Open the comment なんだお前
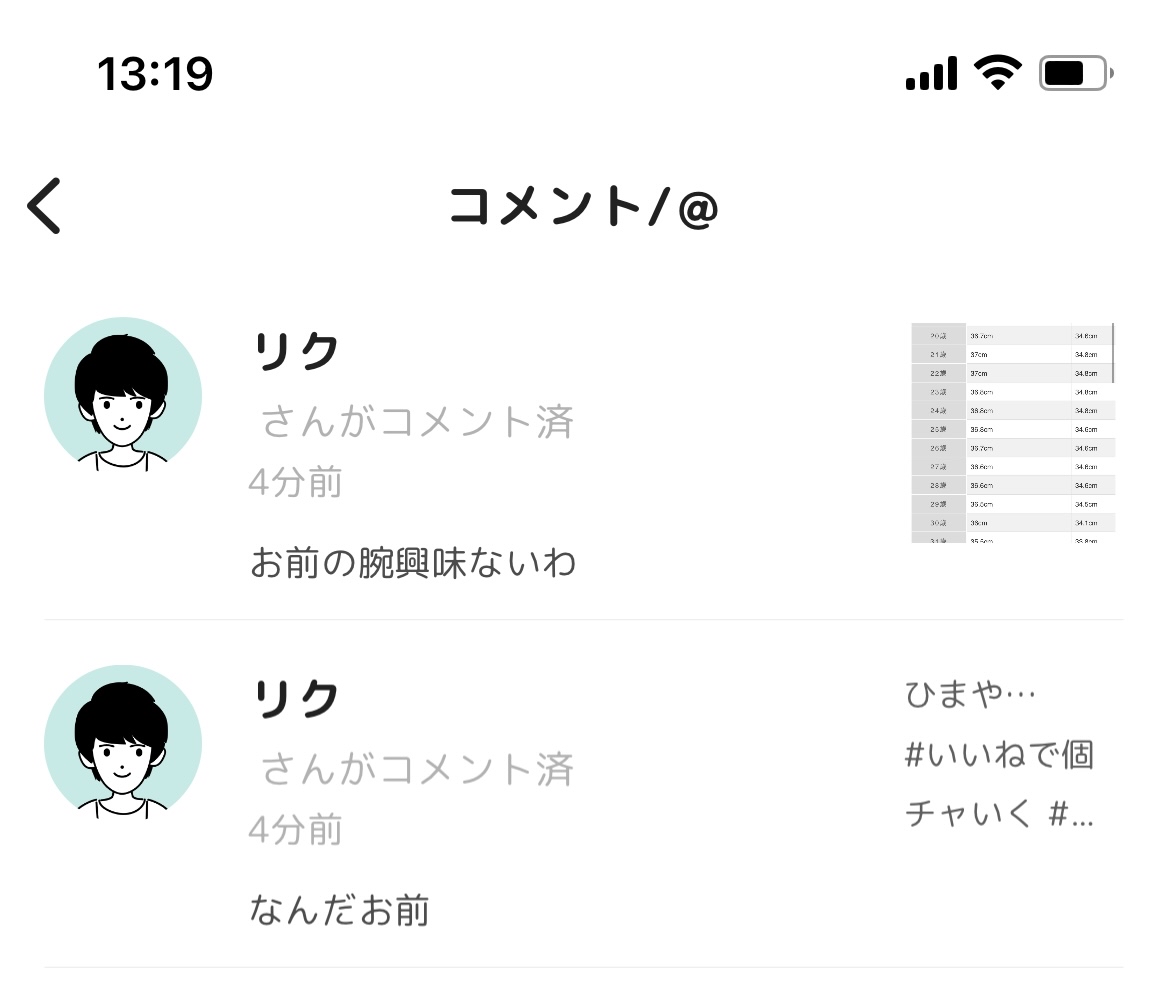Viewport: 1169px width, 990px height. coord(339,911)
